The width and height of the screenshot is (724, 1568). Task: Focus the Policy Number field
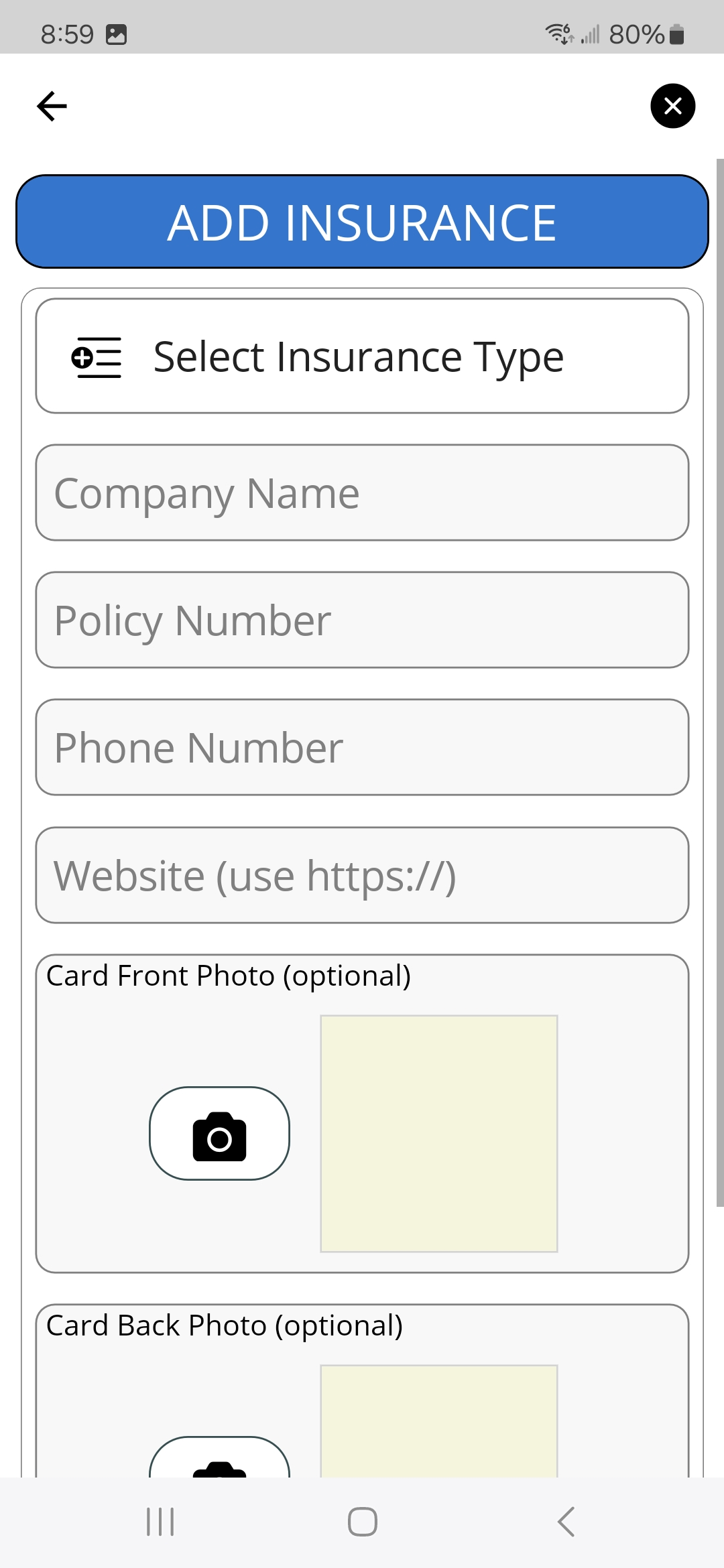point(362,620)
